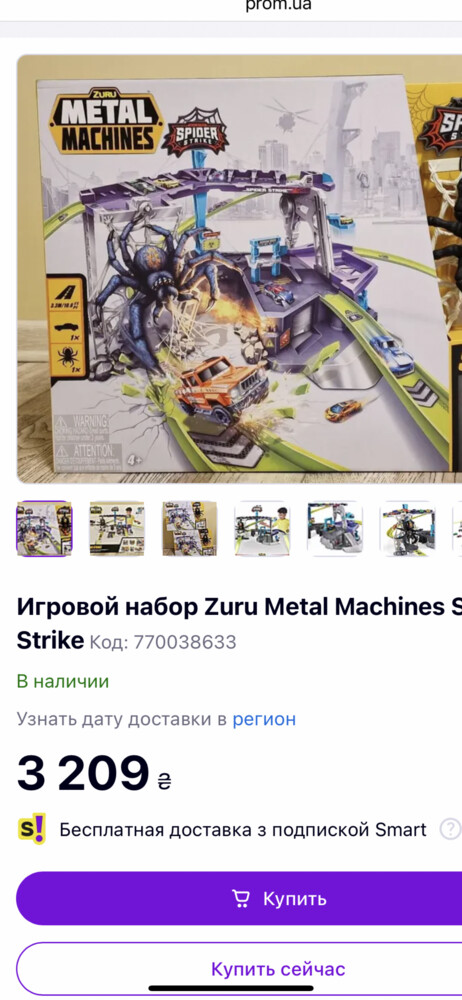Select the first gallery thumbnail

pyautogui.click(x=44, y=529)
